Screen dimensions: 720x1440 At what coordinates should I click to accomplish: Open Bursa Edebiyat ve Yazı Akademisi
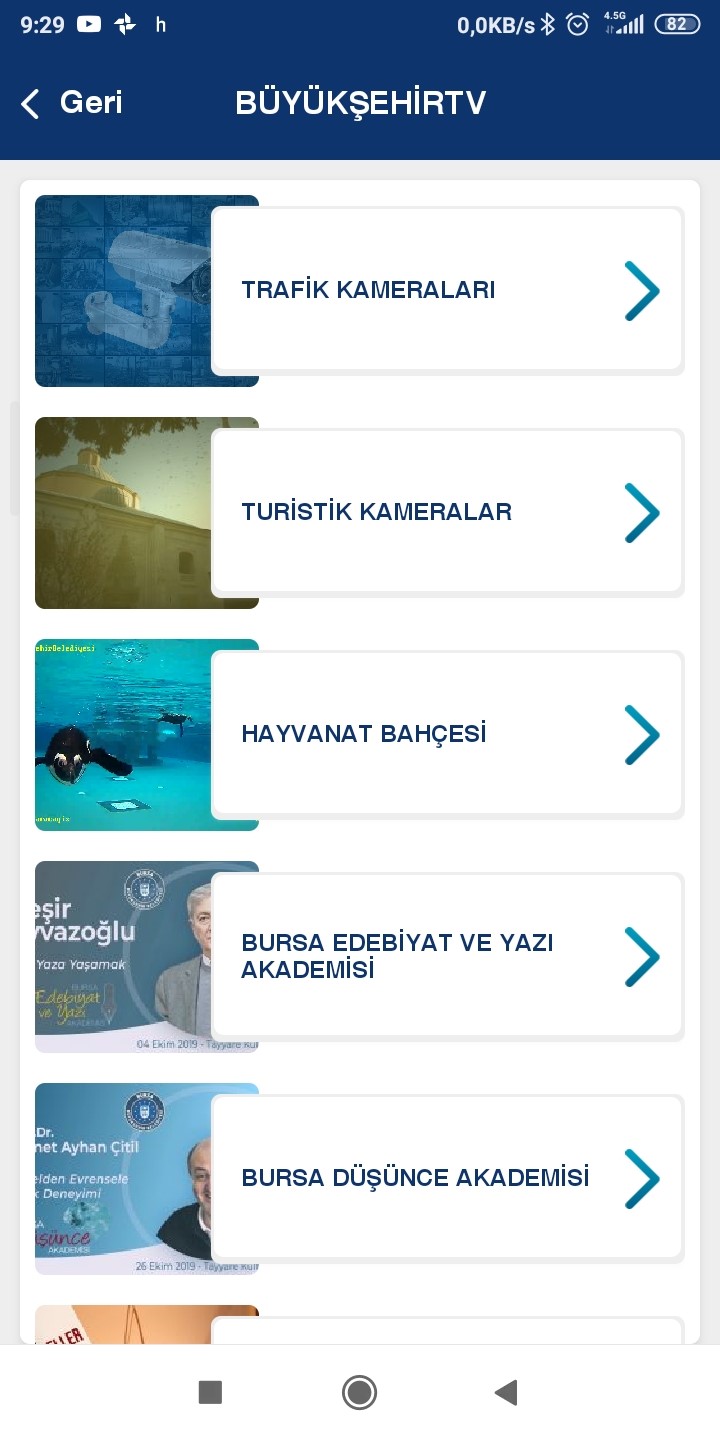(447, 957)
